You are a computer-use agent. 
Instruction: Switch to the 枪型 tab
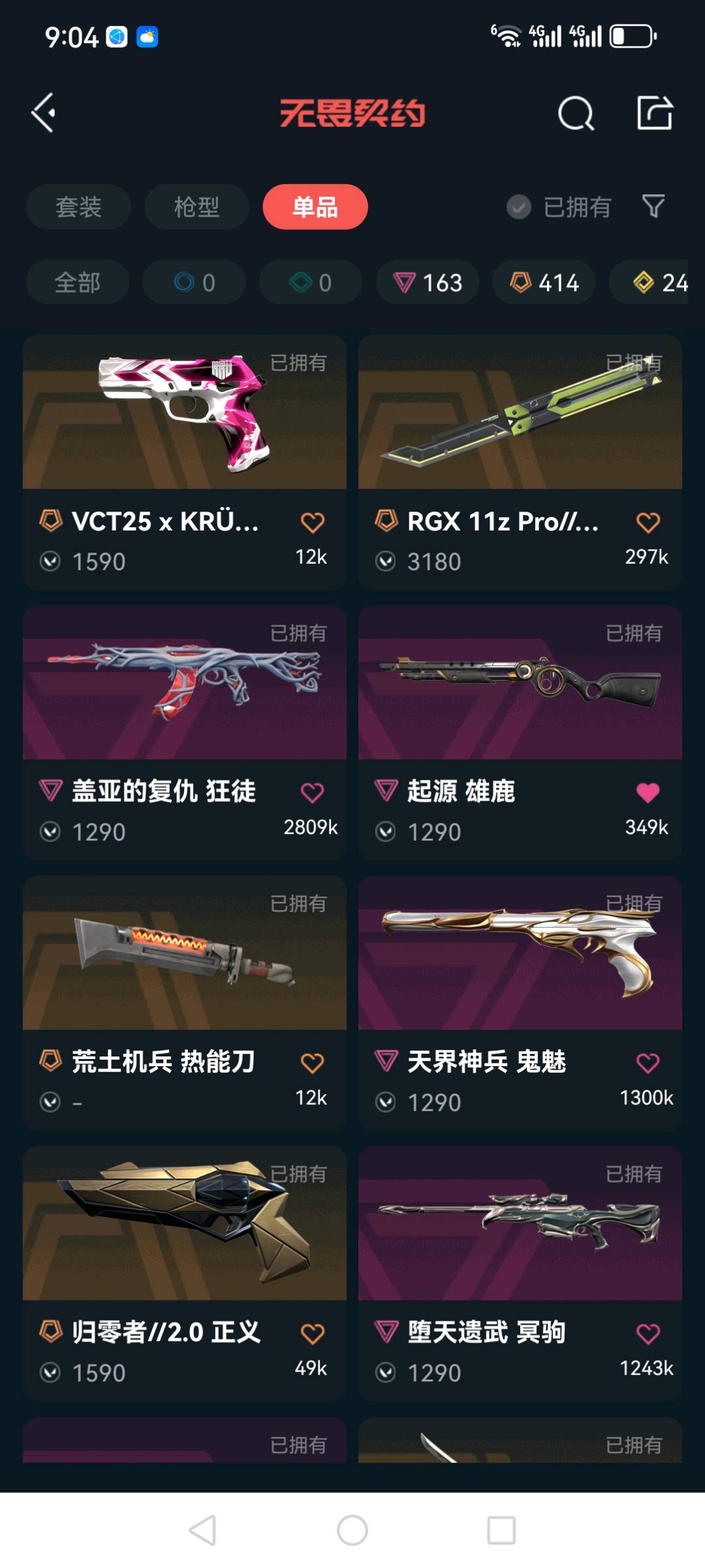tap(196, 207)
